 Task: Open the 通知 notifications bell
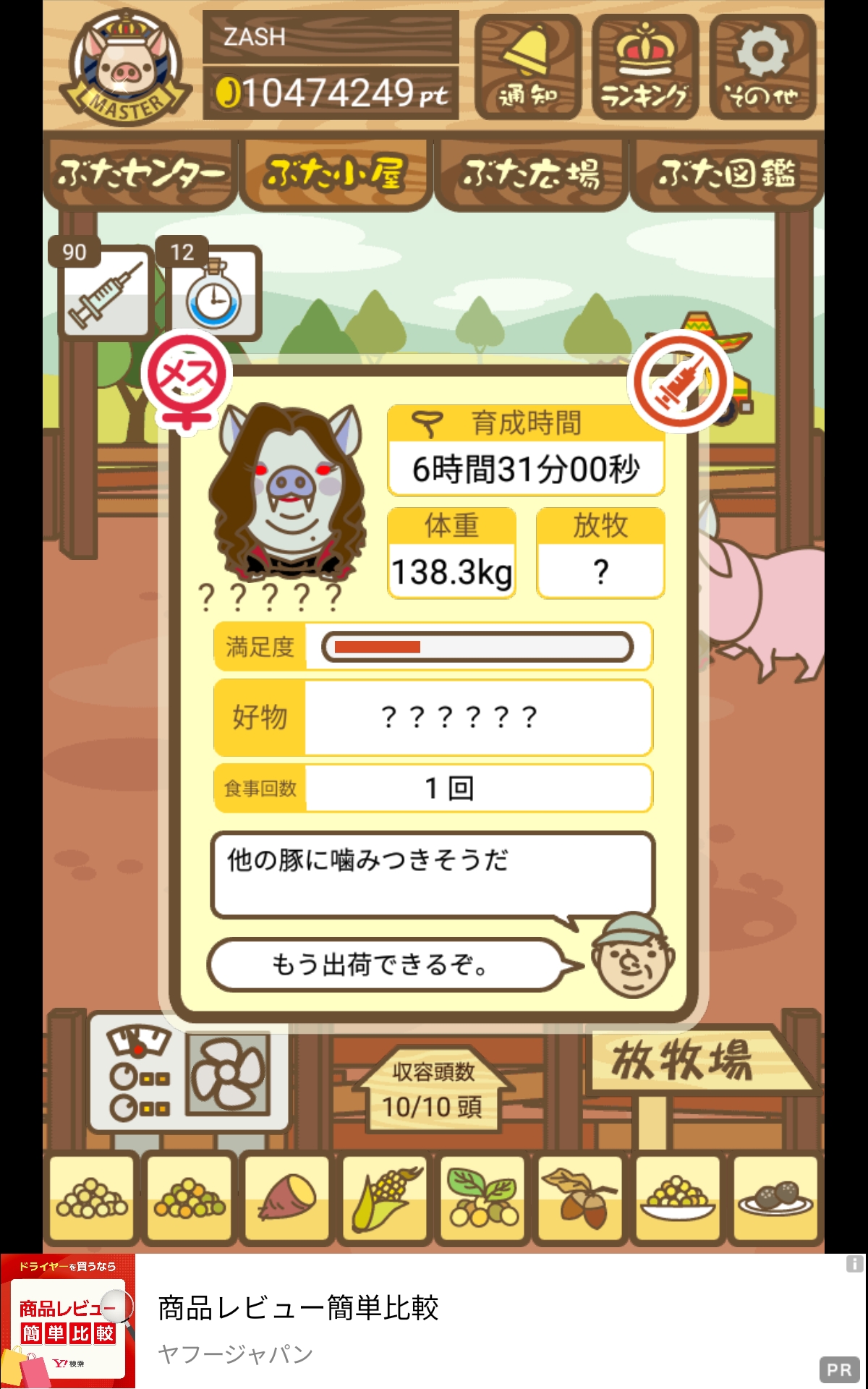tap(527, 67)
